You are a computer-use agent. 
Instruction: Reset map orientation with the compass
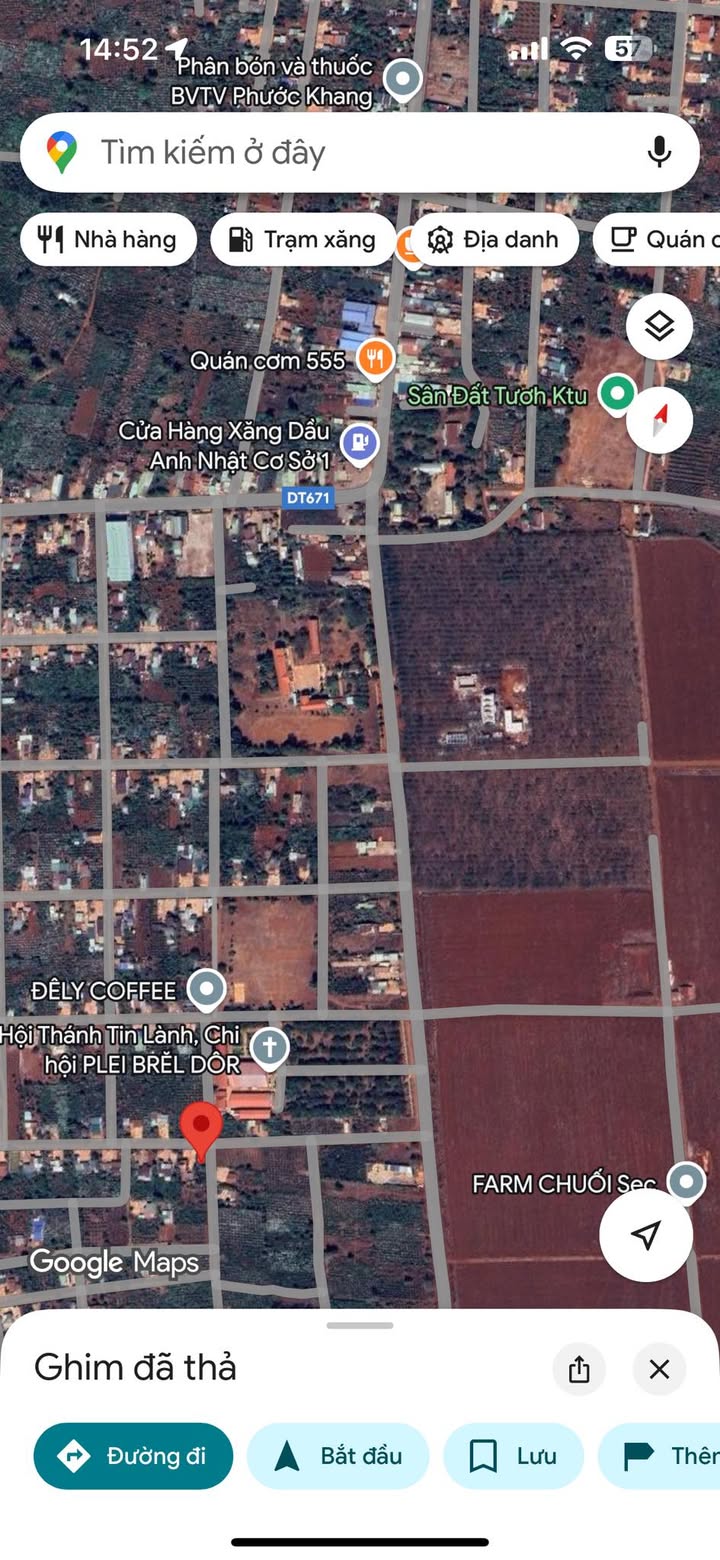pos(659,421)
